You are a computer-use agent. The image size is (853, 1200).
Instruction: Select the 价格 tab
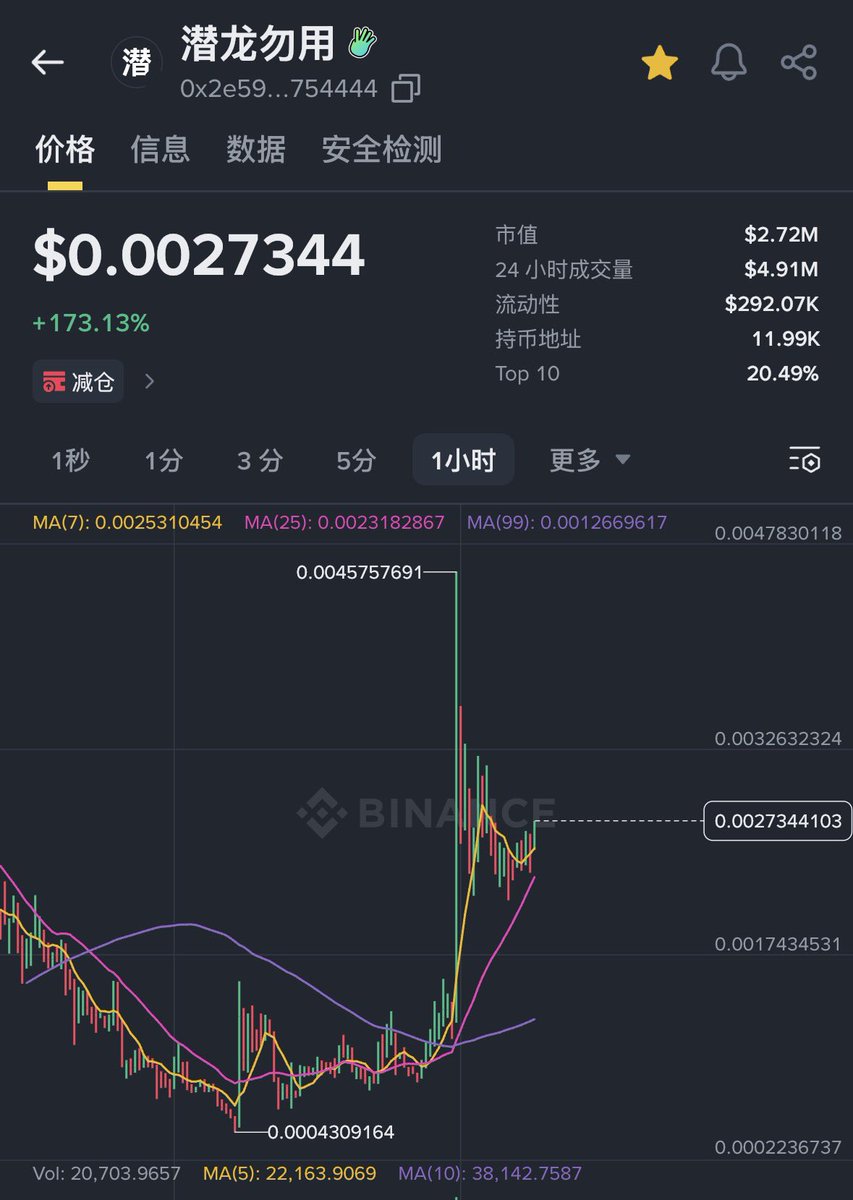[x=65, y=150]
